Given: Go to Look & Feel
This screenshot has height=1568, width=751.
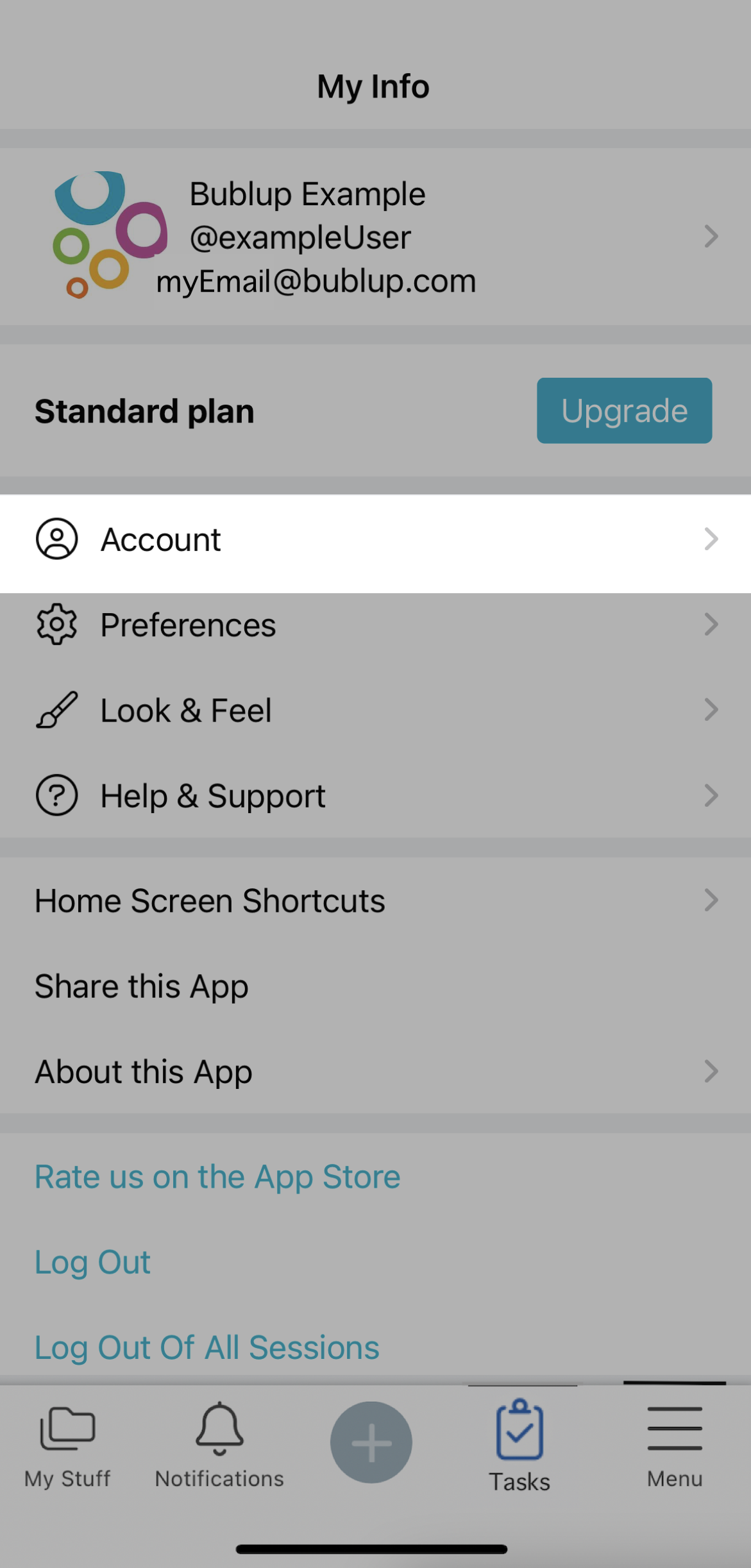Looking at the screenshot, I should pyautogui.click(x=375, y=710).
